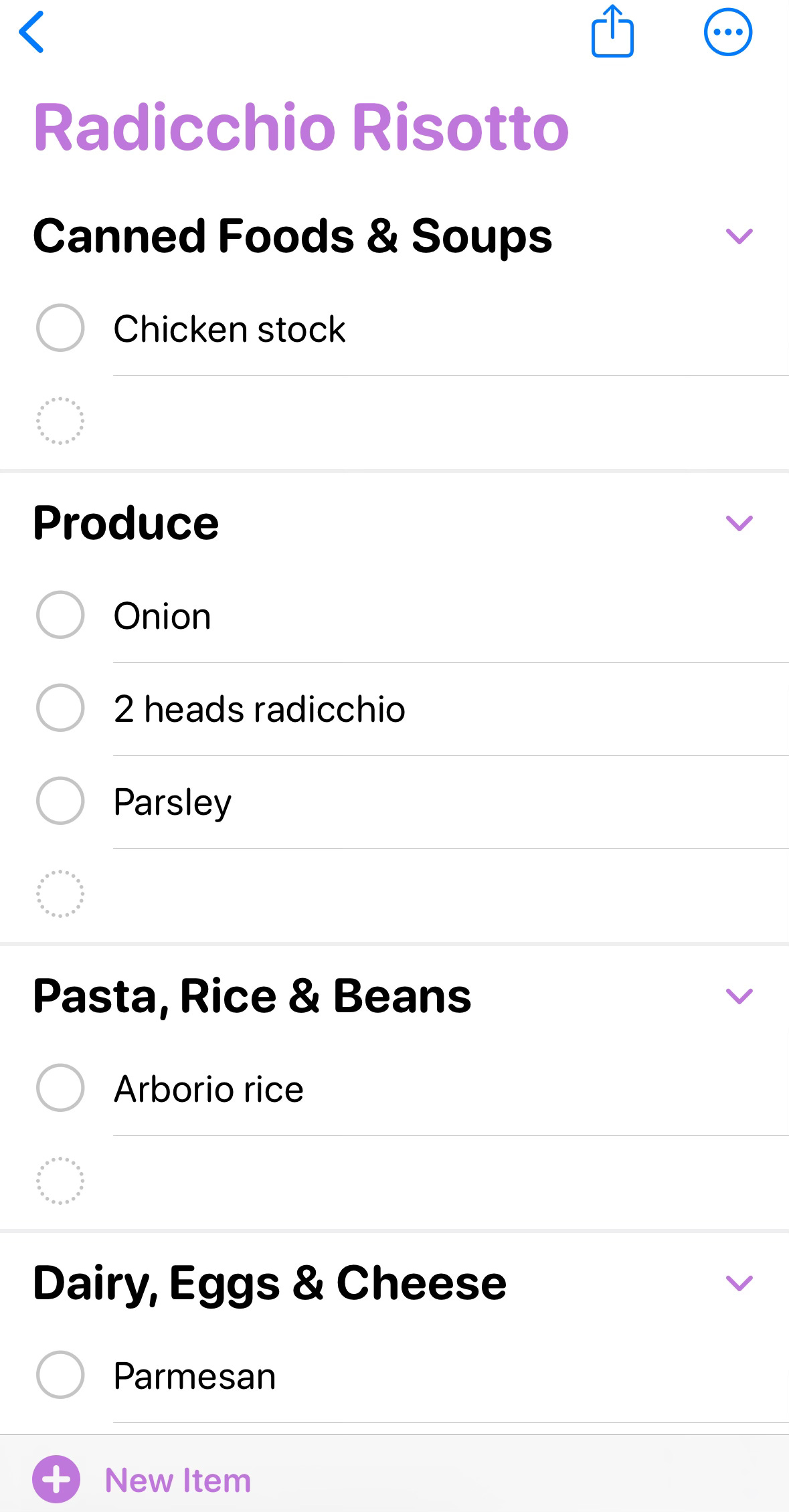Check off Chicken stock
Viewport: 789px width, 1512px height.
tap(60, 328)
